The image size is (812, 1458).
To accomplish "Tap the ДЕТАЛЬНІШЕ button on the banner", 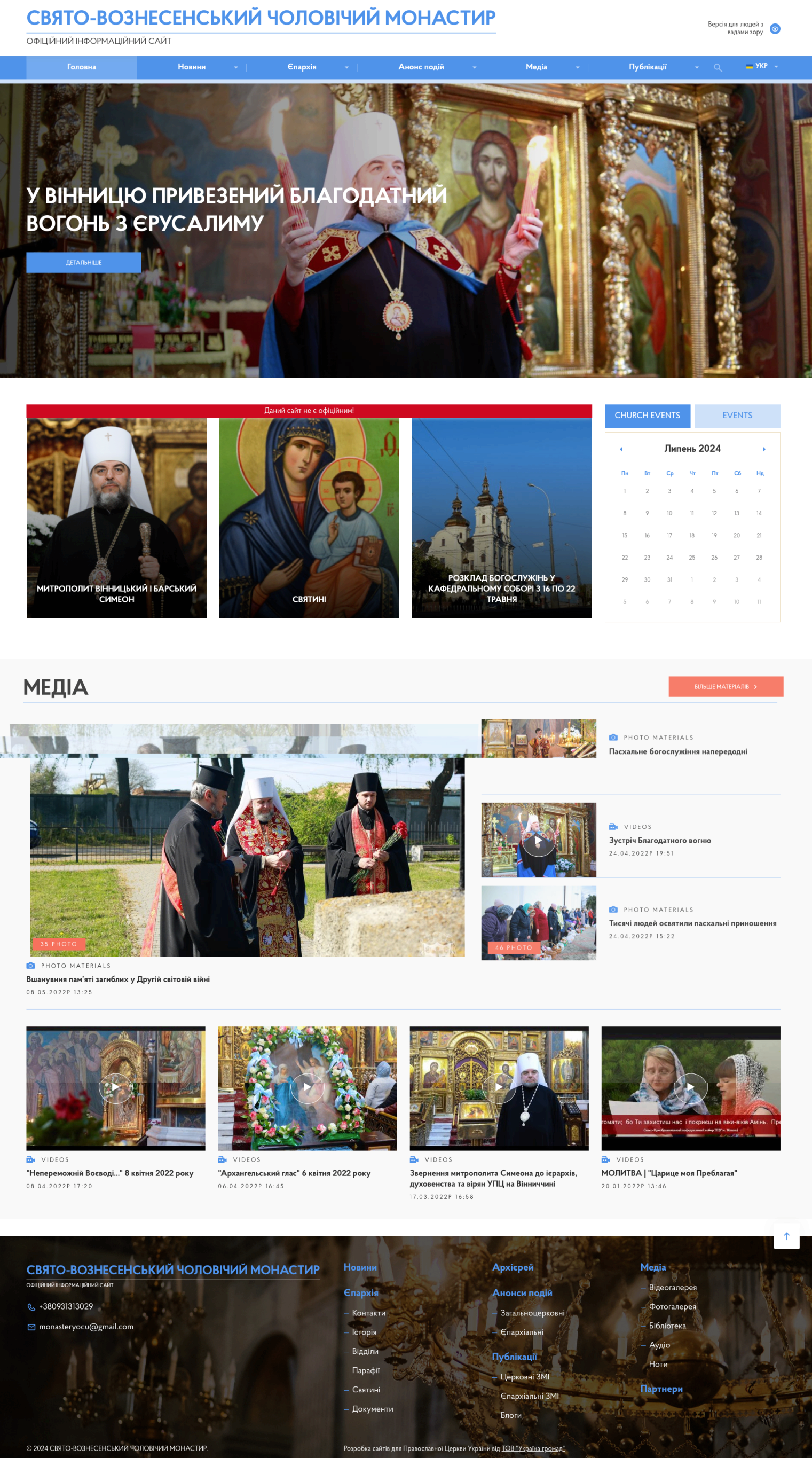I will coord(84,263).
